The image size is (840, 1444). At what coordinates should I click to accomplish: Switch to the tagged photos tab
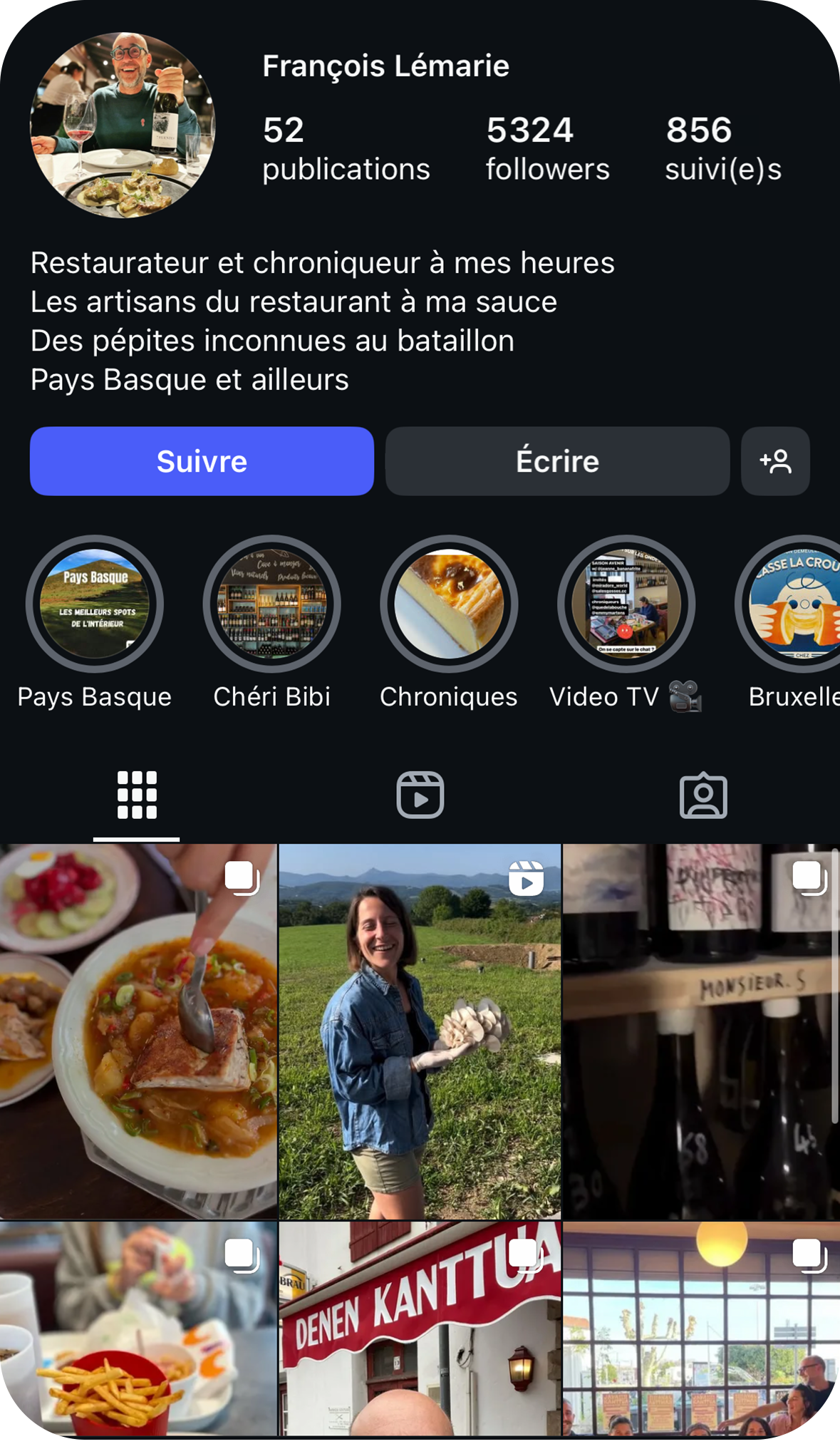[x=703, y=795]
